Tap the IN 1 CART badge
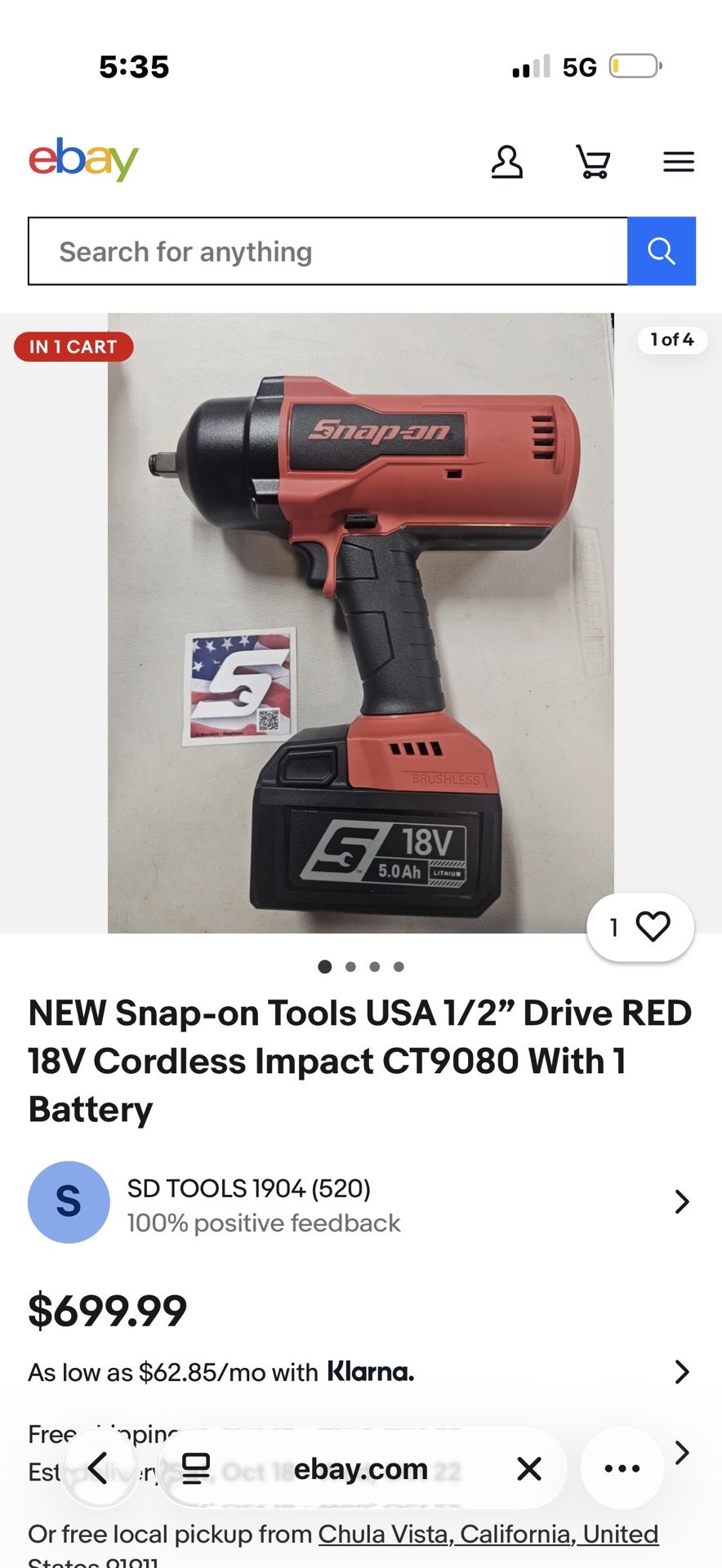Viewport: 722px width, 1568px height. [x=73, y=346]
